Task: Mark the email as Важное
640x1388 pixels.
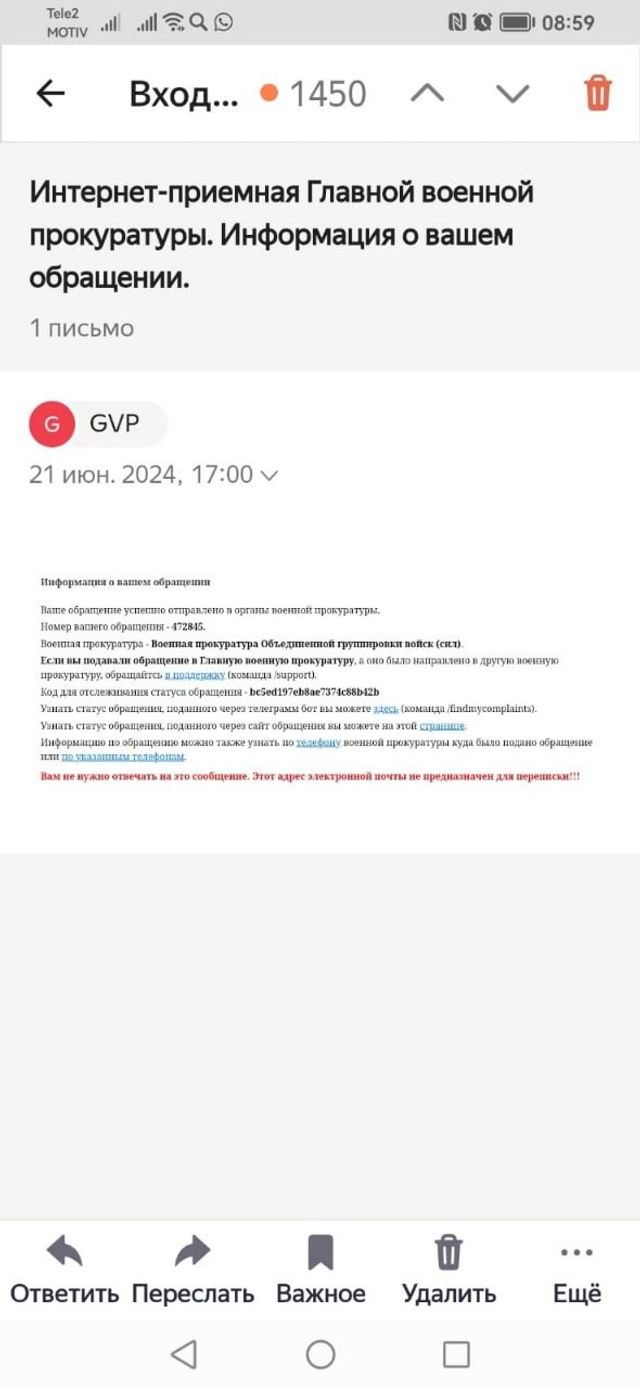Action: (x=320, y=1268)
